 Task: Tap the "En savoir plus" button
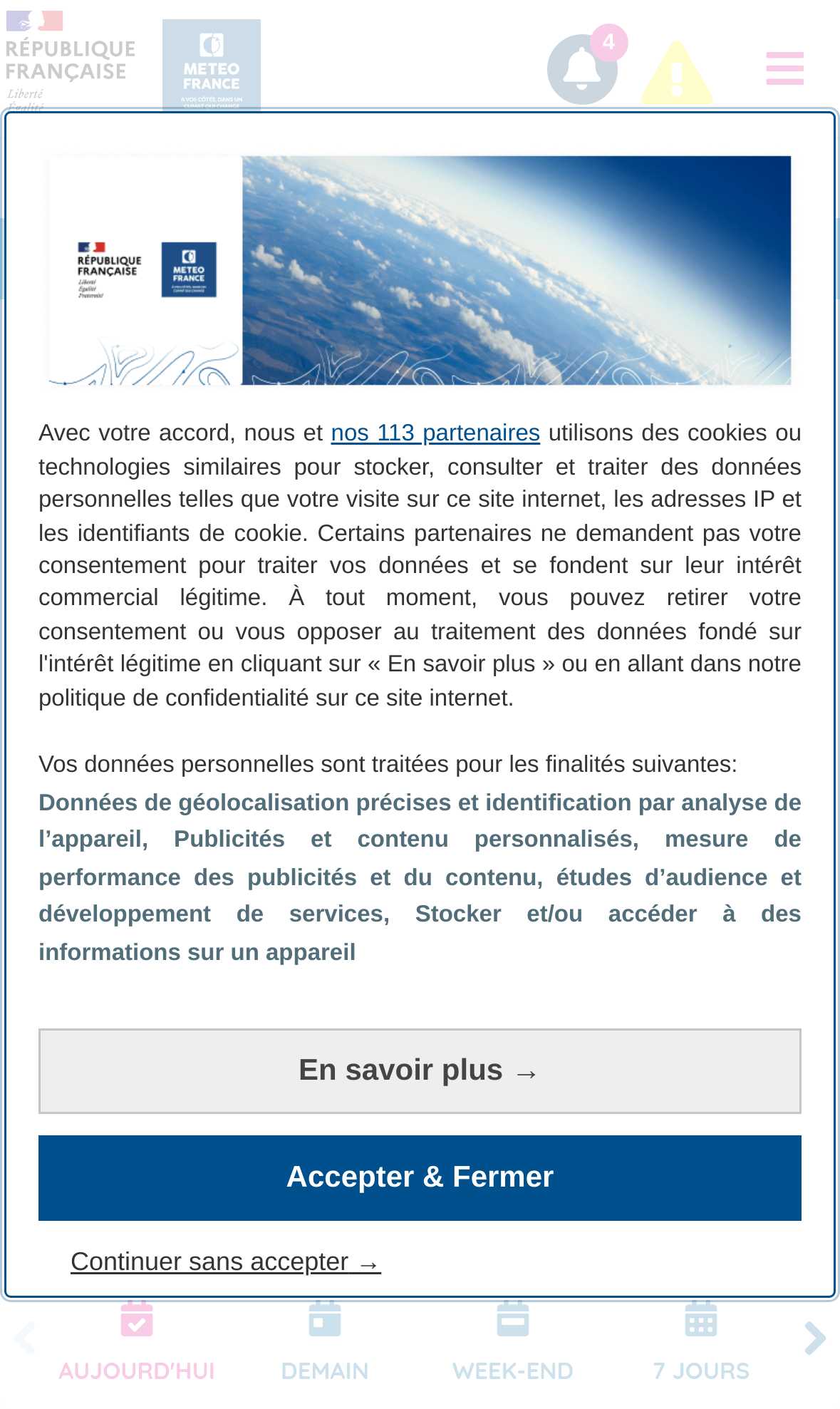420,1070
